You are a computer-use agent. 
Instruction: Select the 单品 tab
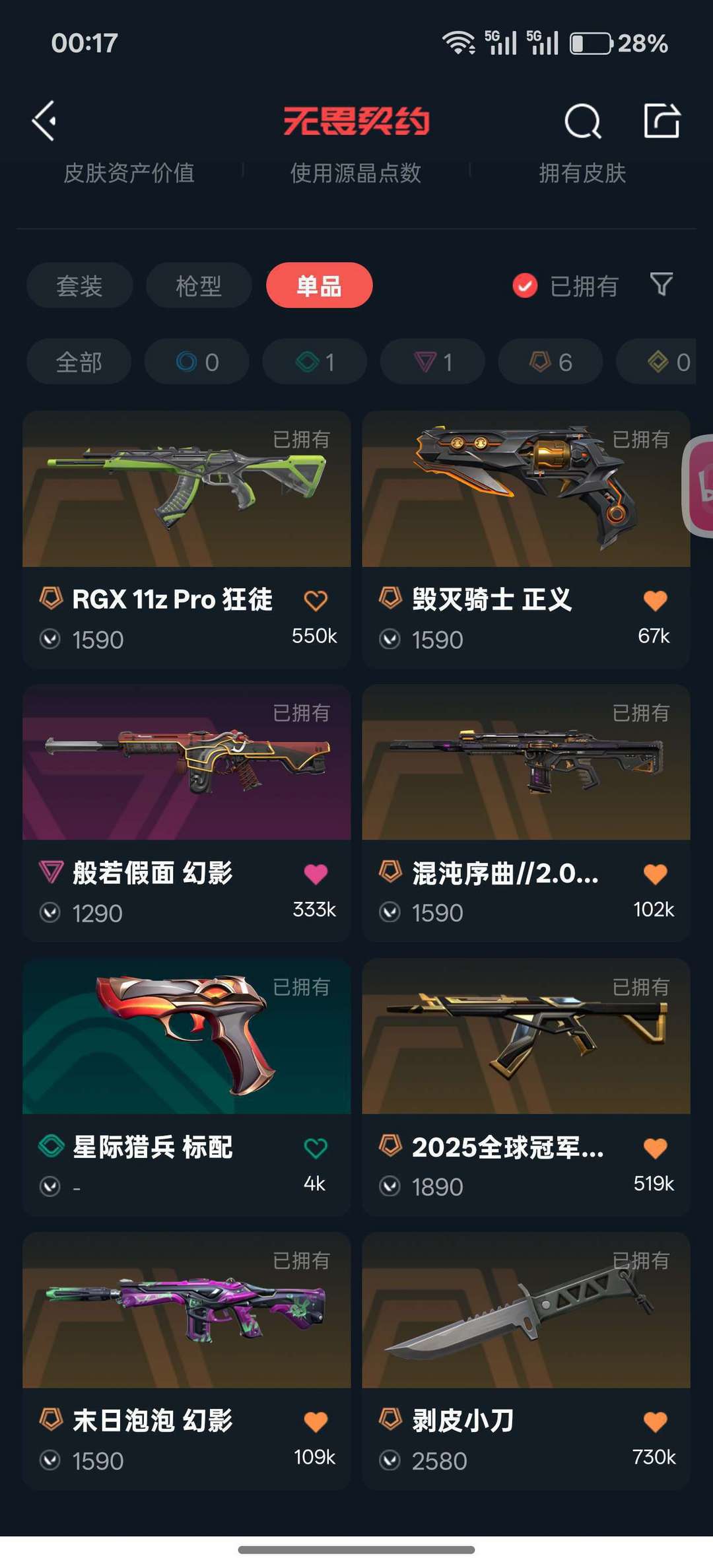pos(319,286)
